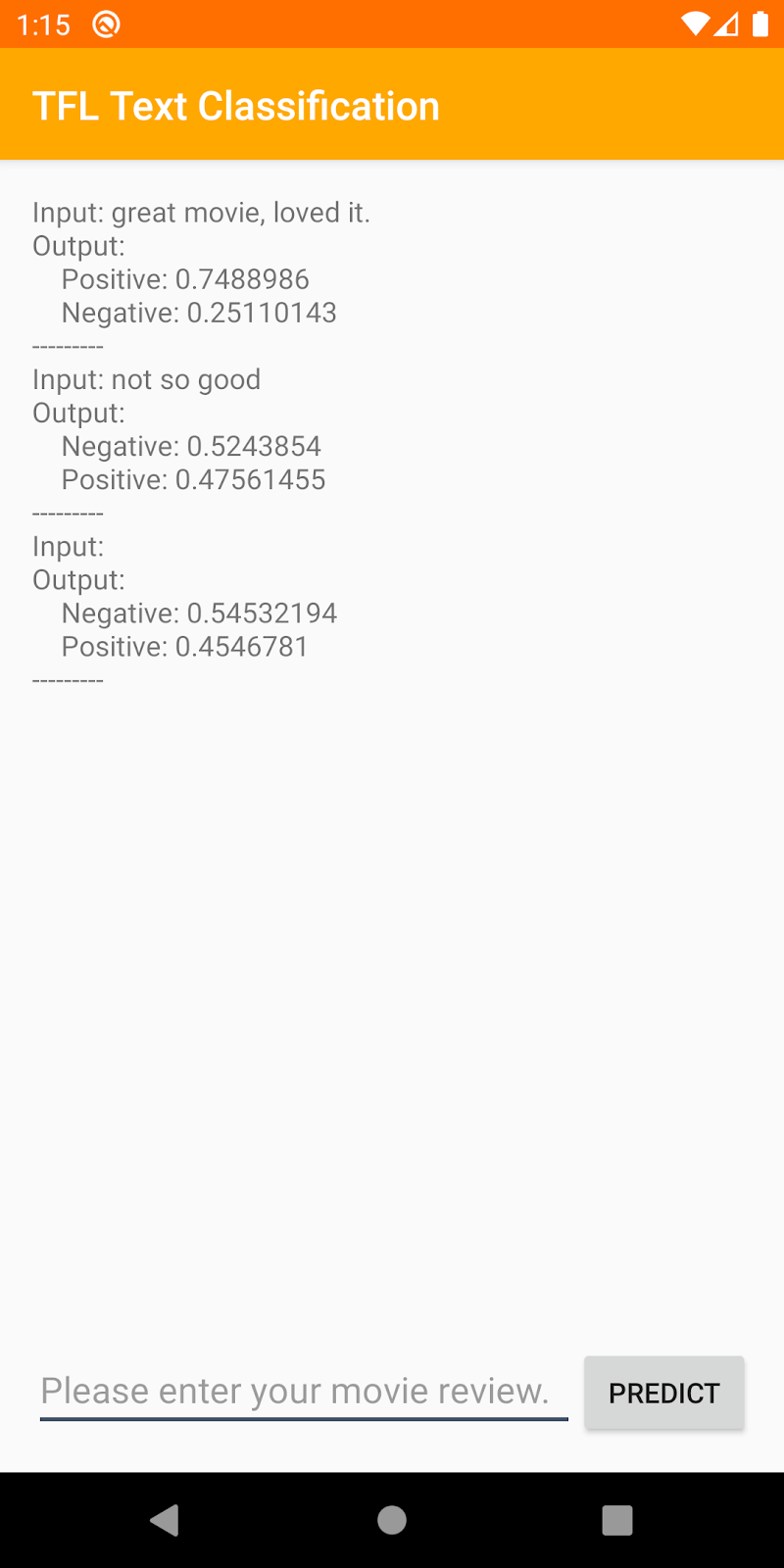The width and height of the screenshot is (784, 1568).
Task: Select the 'great movie, loved it.' input line
Action: pos(201,212)
